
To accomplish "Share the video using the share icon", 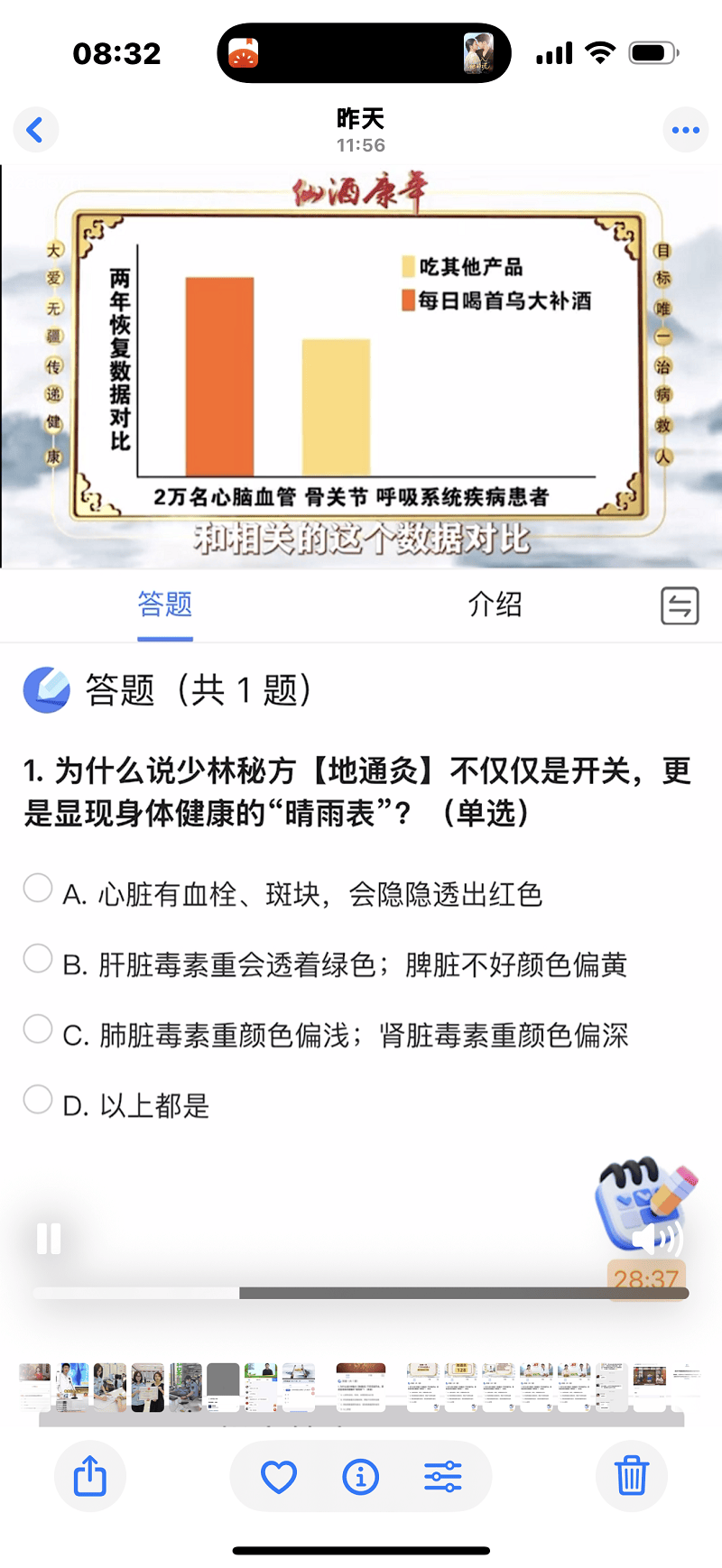I will coord(90,1476).
